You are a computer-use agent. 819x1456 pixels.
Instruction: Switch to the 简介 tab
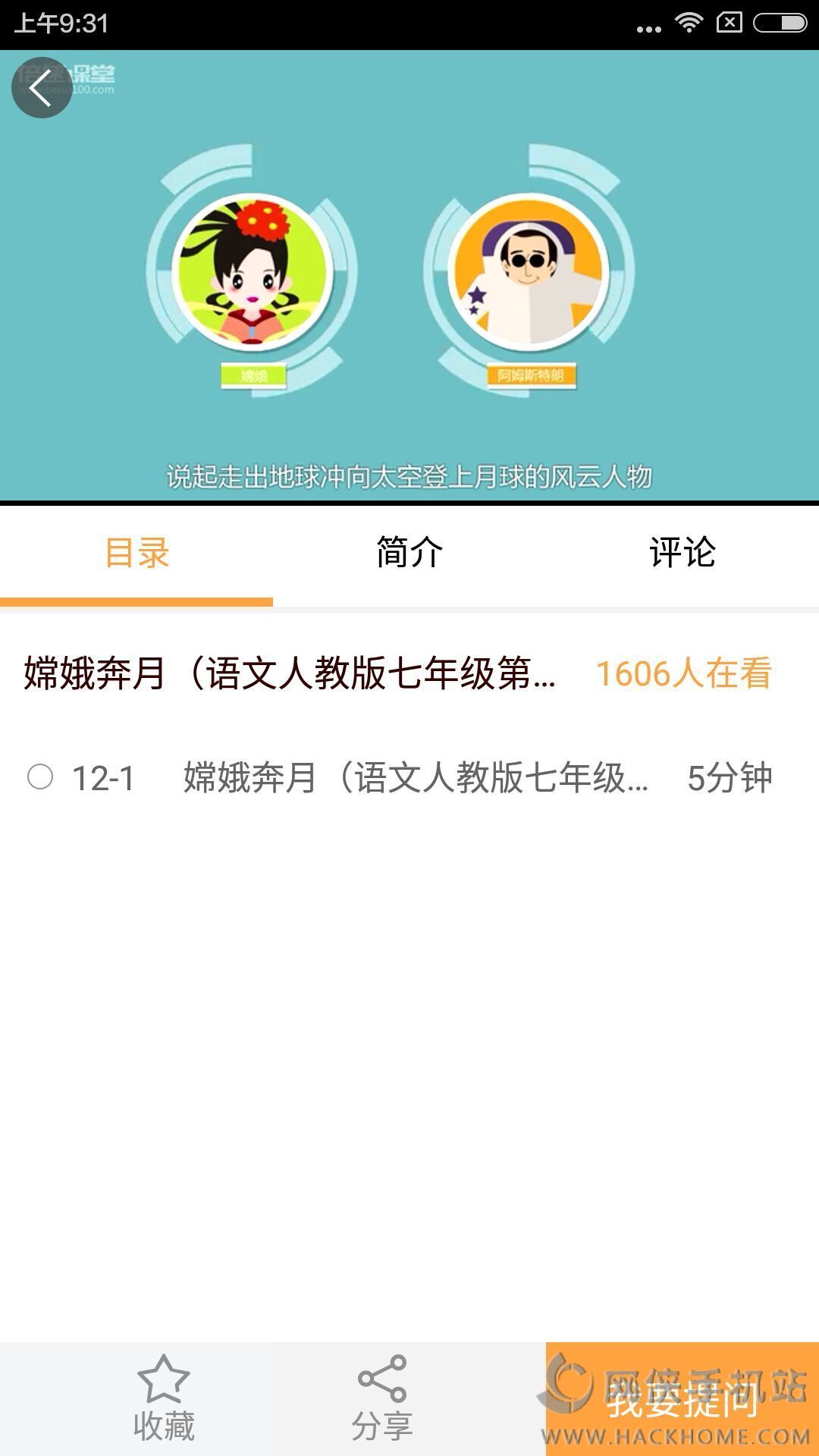pos(409,553)
